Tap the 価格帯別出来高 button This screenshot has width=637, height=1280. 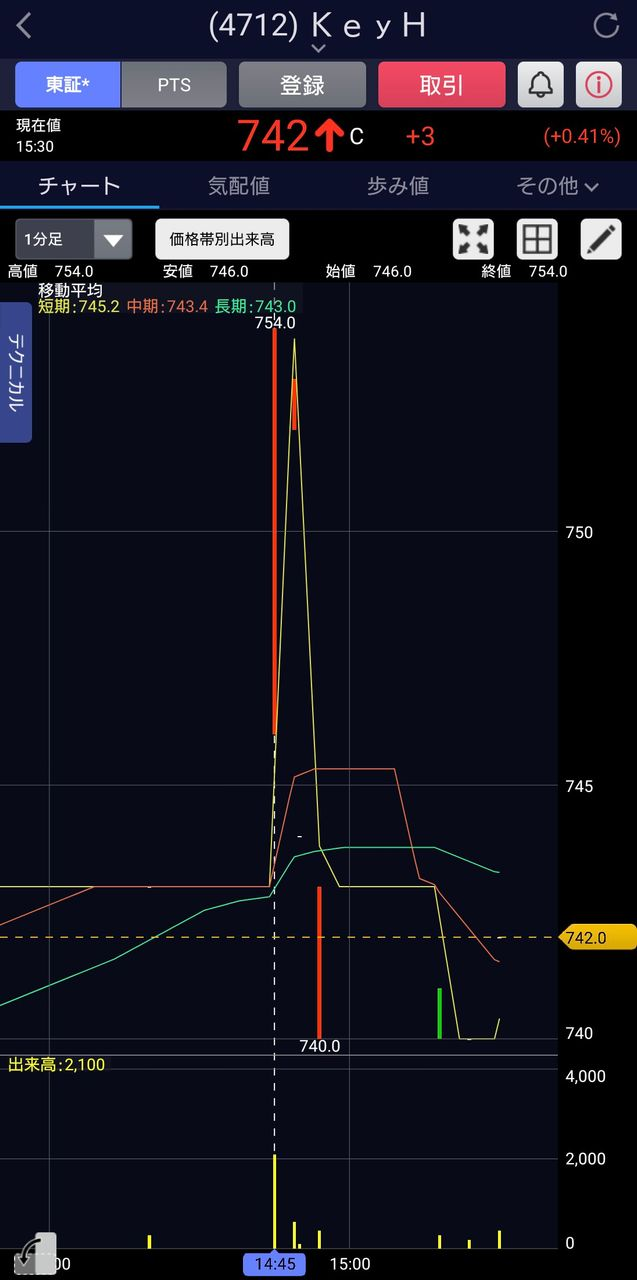[222, 240]
